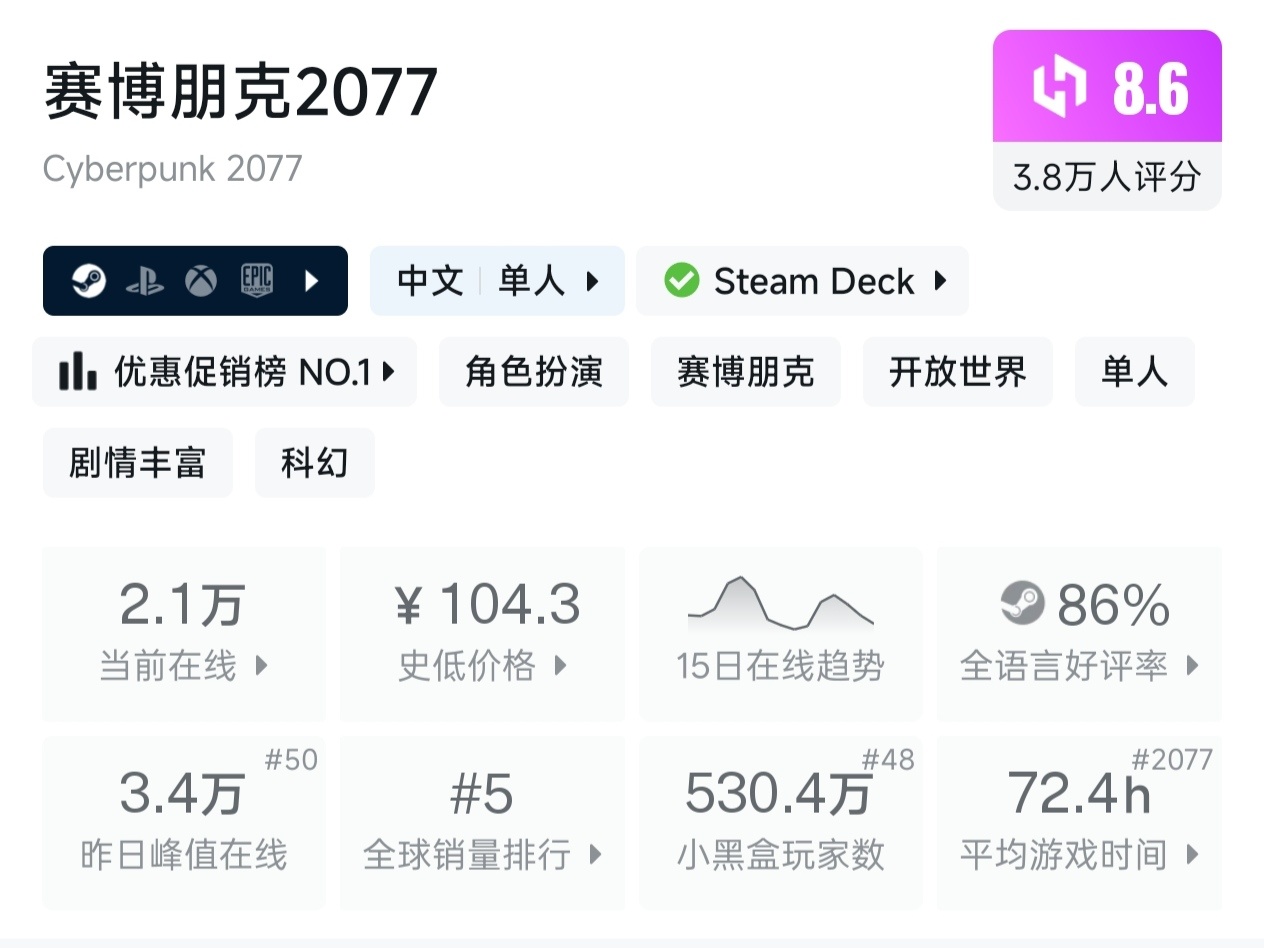View 全语言好评率 review details
This screenshot has height=948, width=1264.
click(x=1079, y=633)
